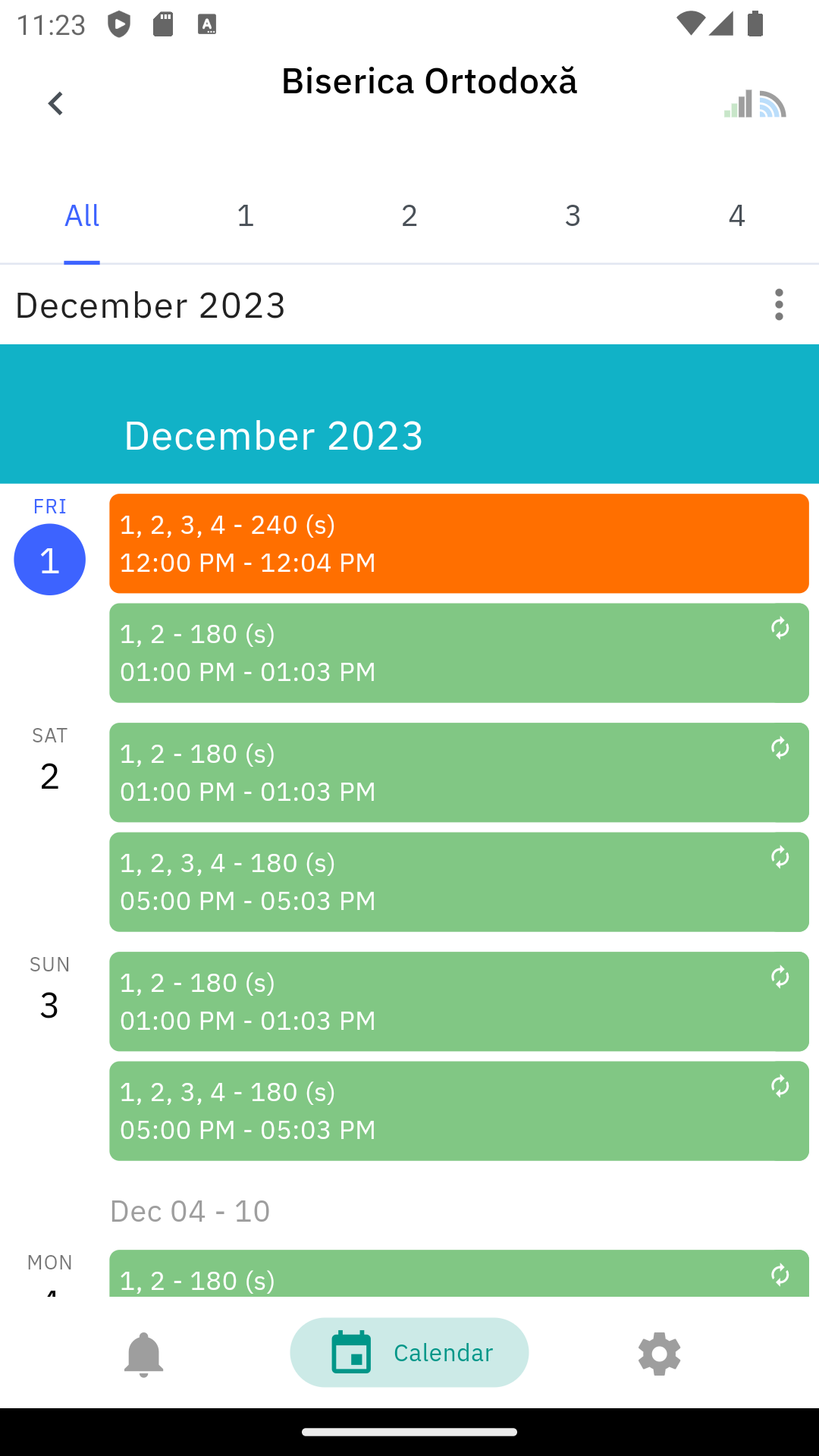Open the December 2023 overflow menu
819x1456 pixels.
click(779, 306)
